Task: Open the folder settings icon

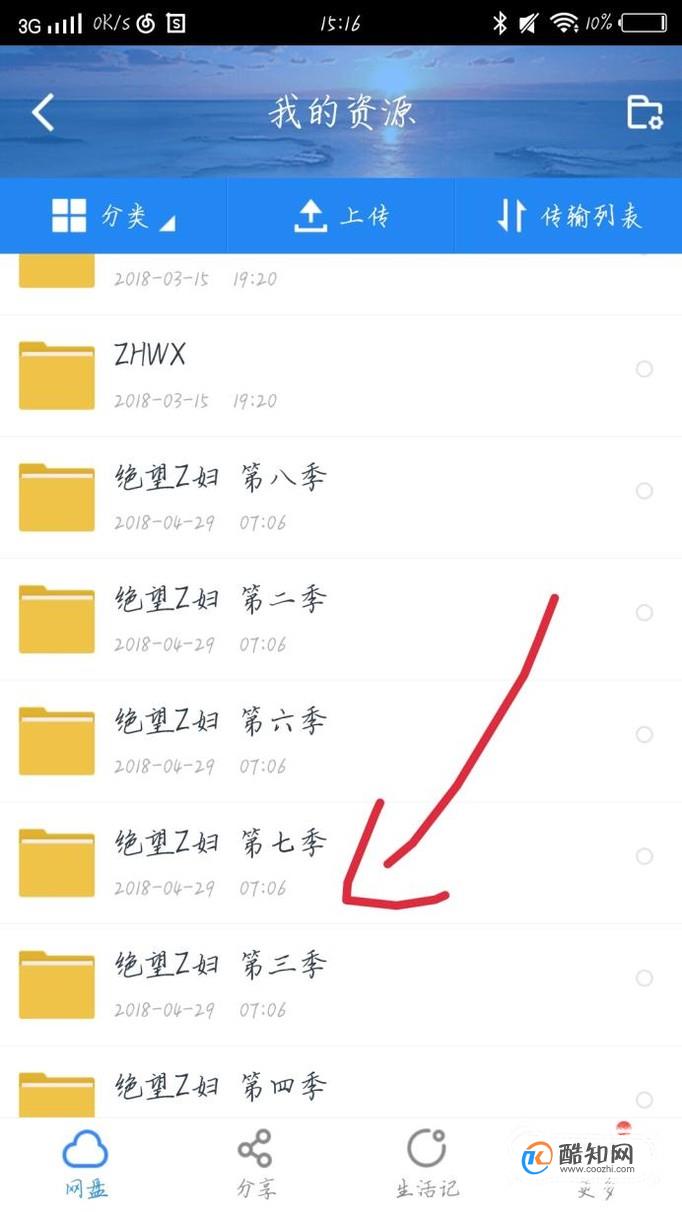Action: click(644, 112)
